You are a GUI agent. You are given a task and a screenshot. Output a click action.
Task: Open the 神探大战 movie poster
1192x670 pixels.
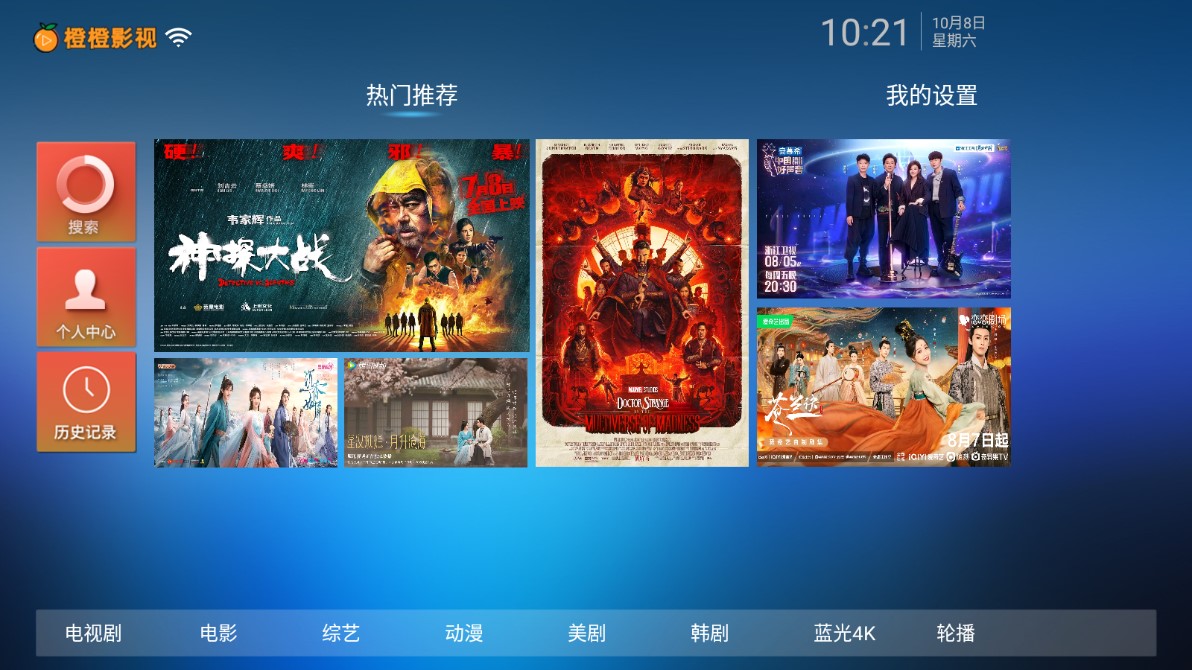(x=342, y=245)
